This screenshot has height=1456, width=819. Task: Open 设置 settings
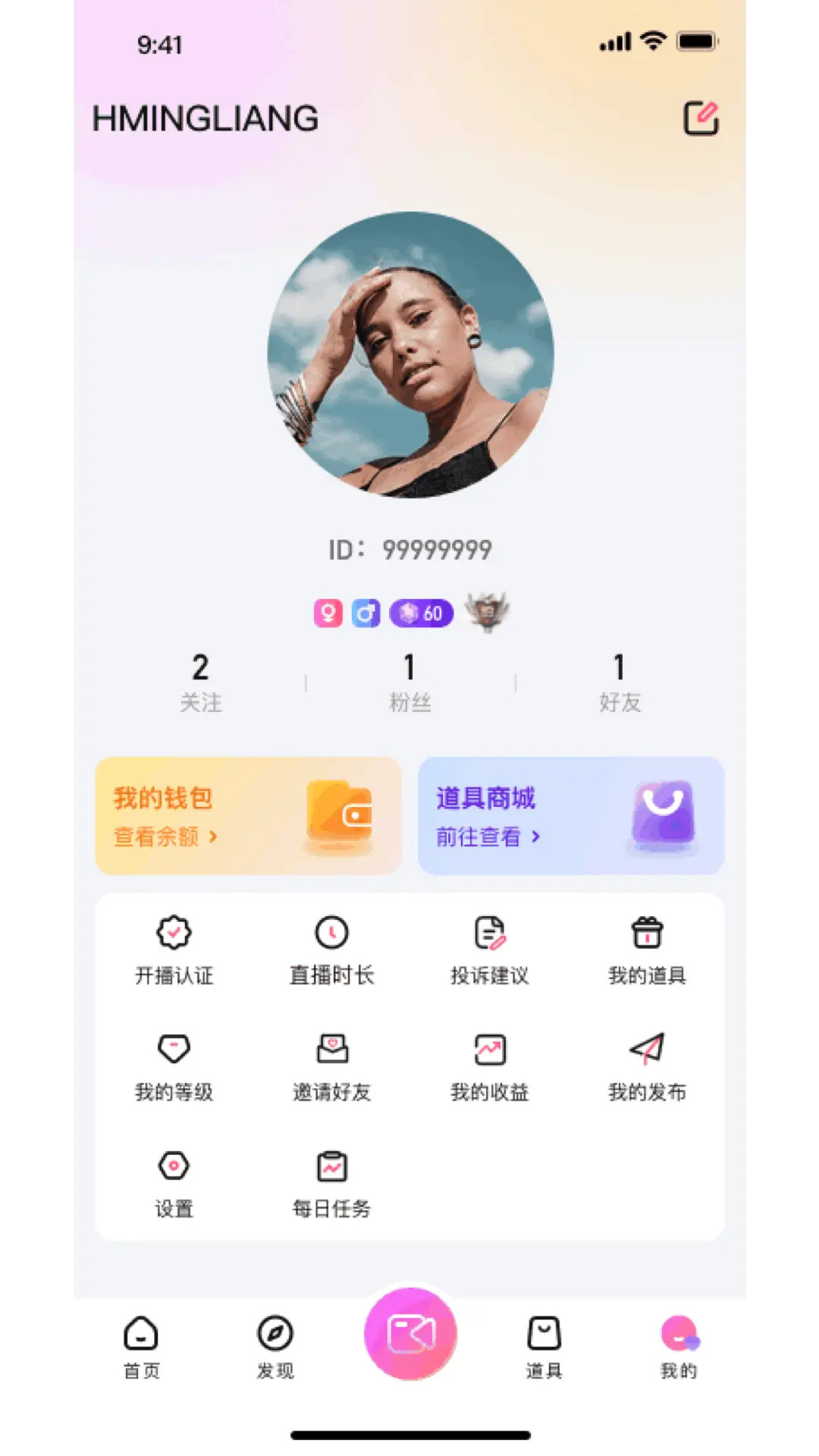(174, 1184)
